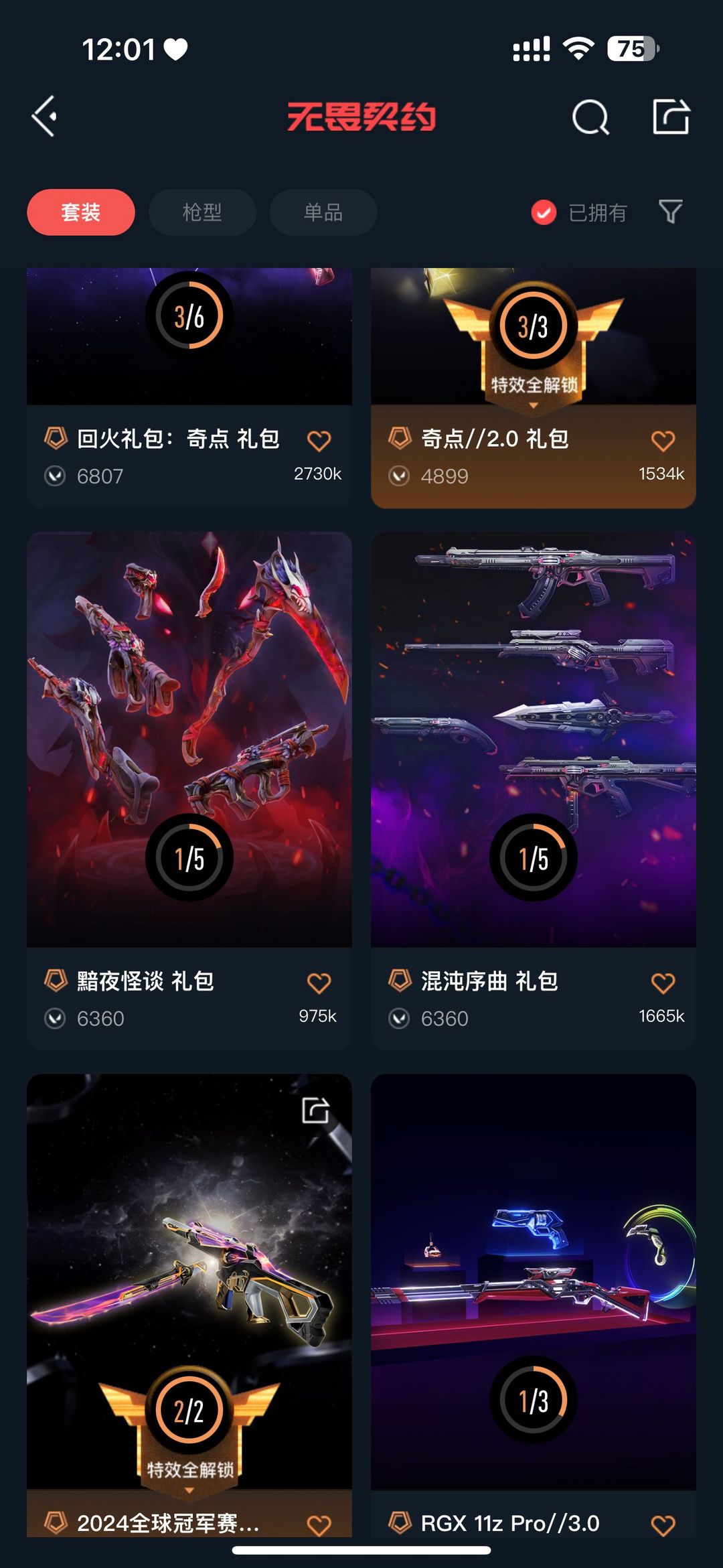Select the 套装 tab
Viewport: 723px width, 1568px height.
(81, 212)
